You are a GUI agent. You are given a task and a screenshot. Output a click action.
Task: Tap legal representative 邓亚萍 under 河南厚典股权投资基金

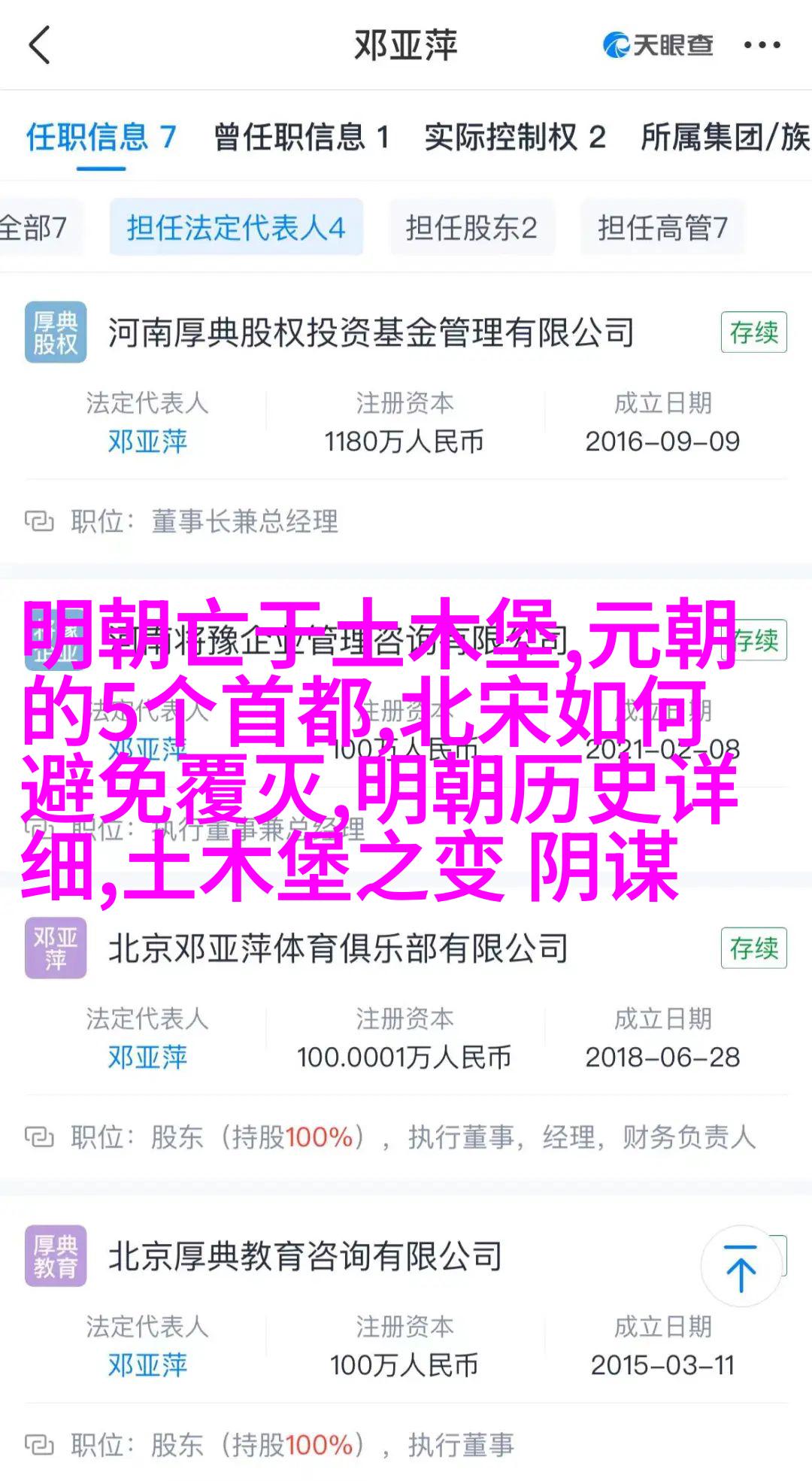pyautogui.click(x=147, y=442)
